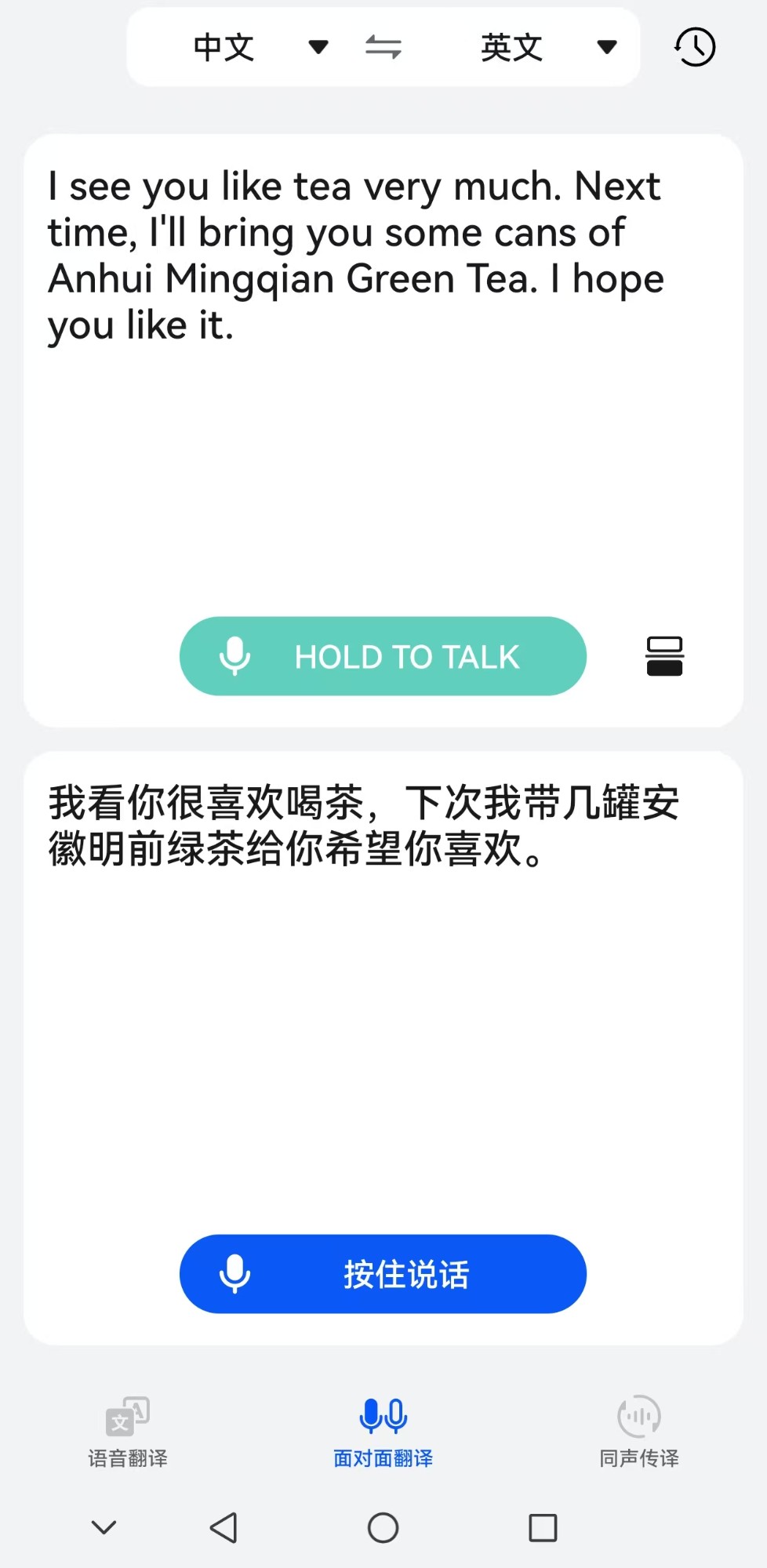This screenshot has width=767, height=1568.
Task: Open the 中文 source language dropdown
Action: (260, 48)
